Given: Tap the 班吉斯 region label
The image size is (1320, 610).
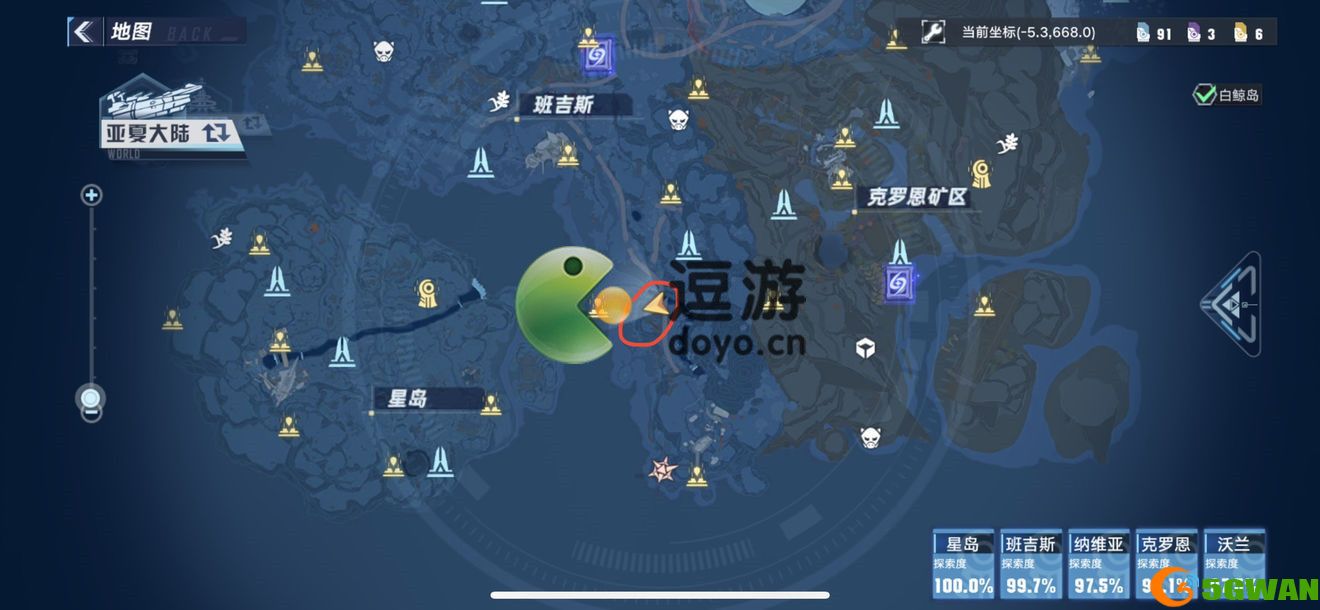Looking at the screenshot, I should pos(564,105).
